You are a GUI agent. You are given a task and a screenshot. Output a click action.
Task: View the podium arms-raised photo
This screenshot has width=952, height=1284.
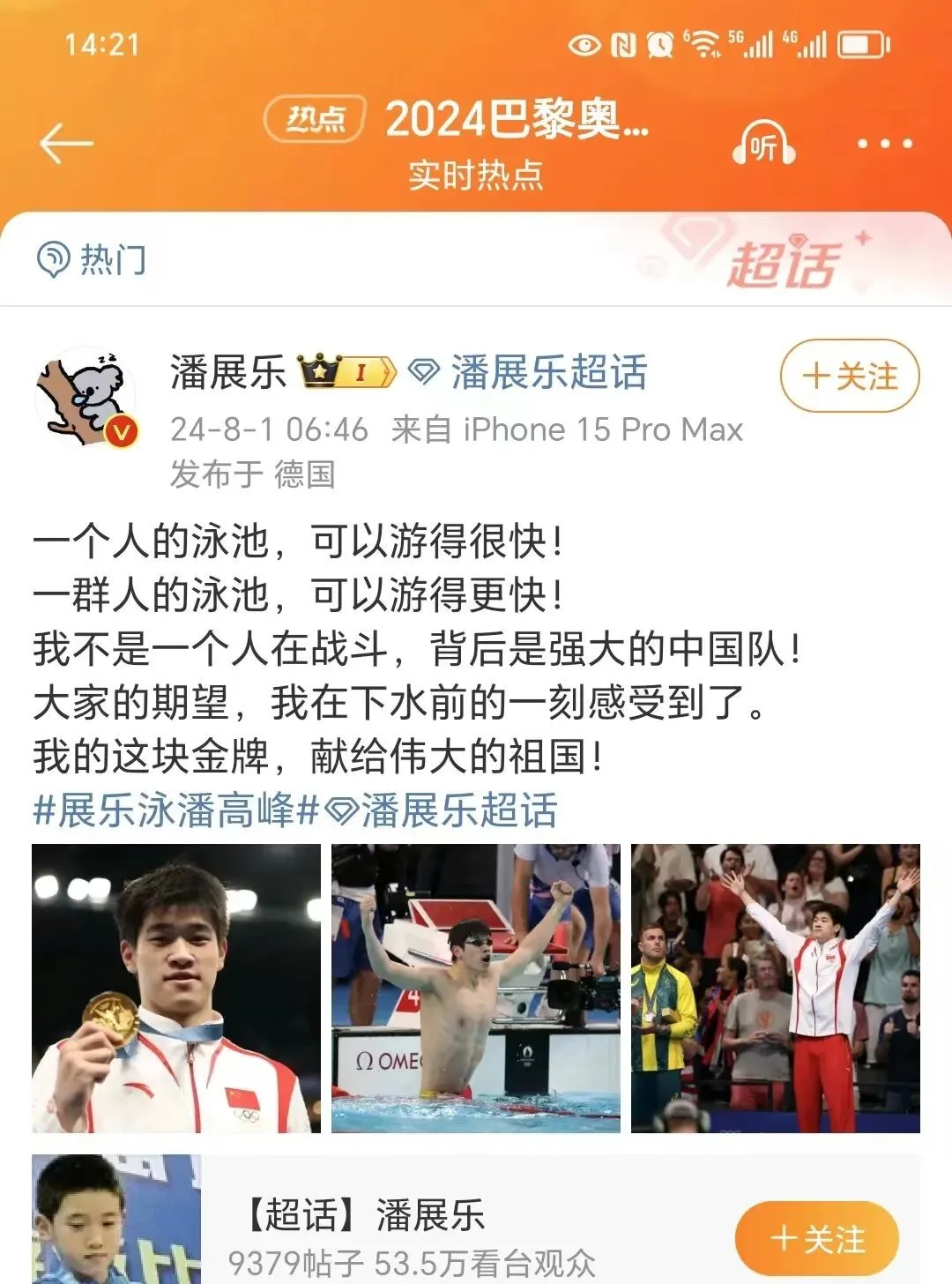click(776, 988)
